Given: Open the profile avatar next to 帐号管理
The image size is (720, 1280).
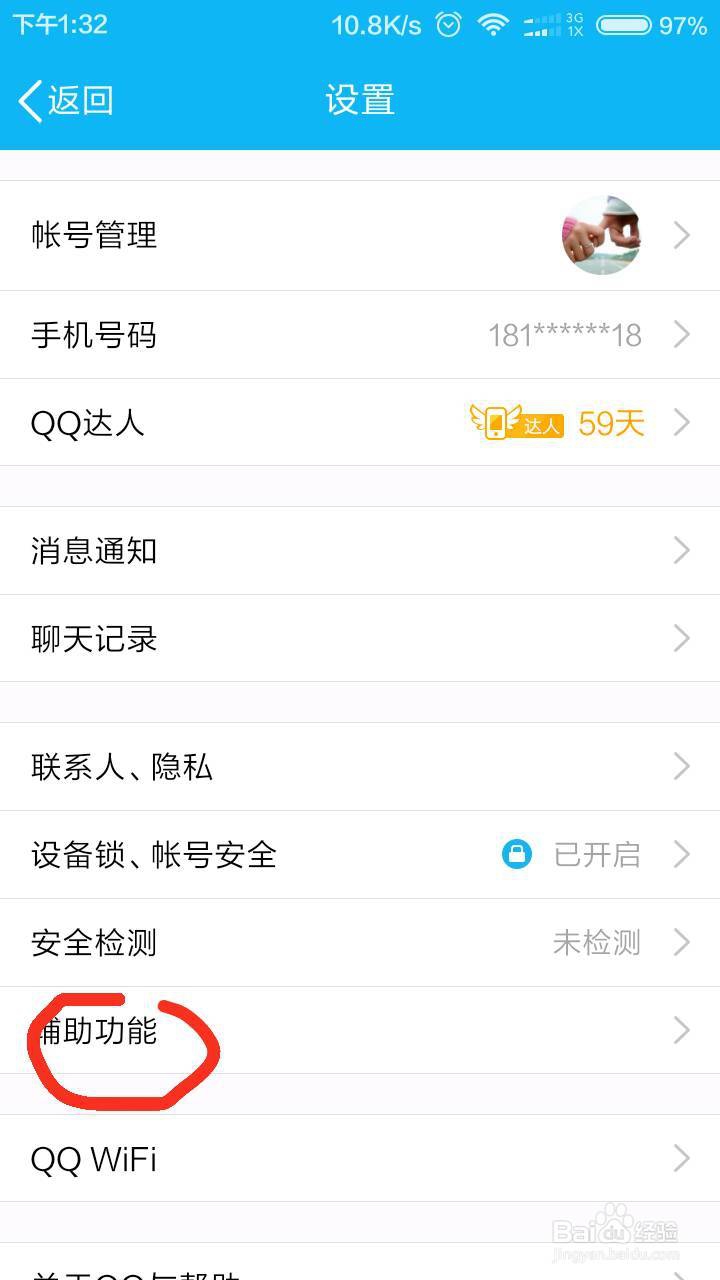Looking at the screenshot, I should (x=602, y=235).
